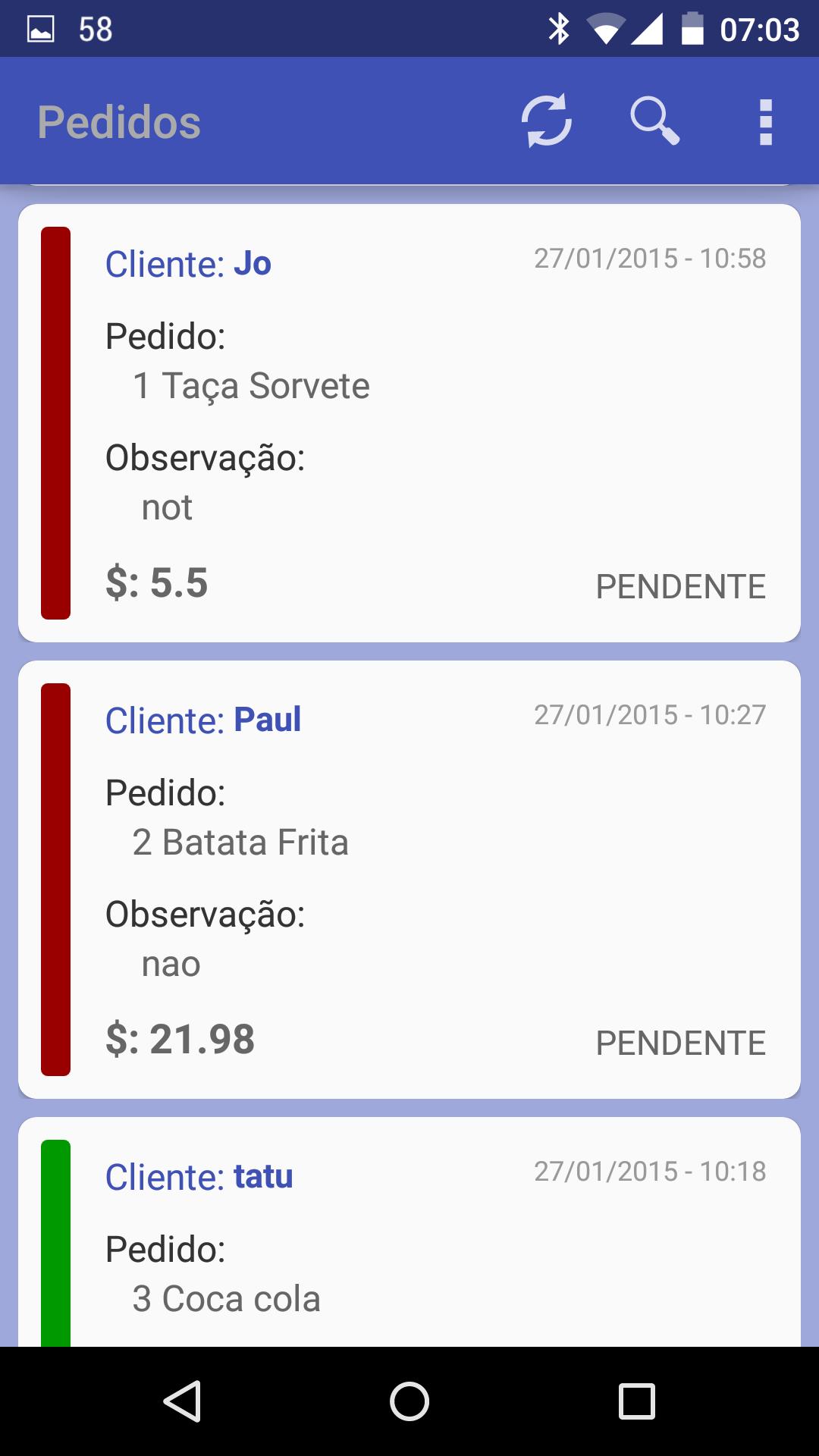Image resolution: width=819 pixels, height=1456 pixels.
Task: Tap PENDENTE status on Paul's order
Action: tap(680, 1042)
